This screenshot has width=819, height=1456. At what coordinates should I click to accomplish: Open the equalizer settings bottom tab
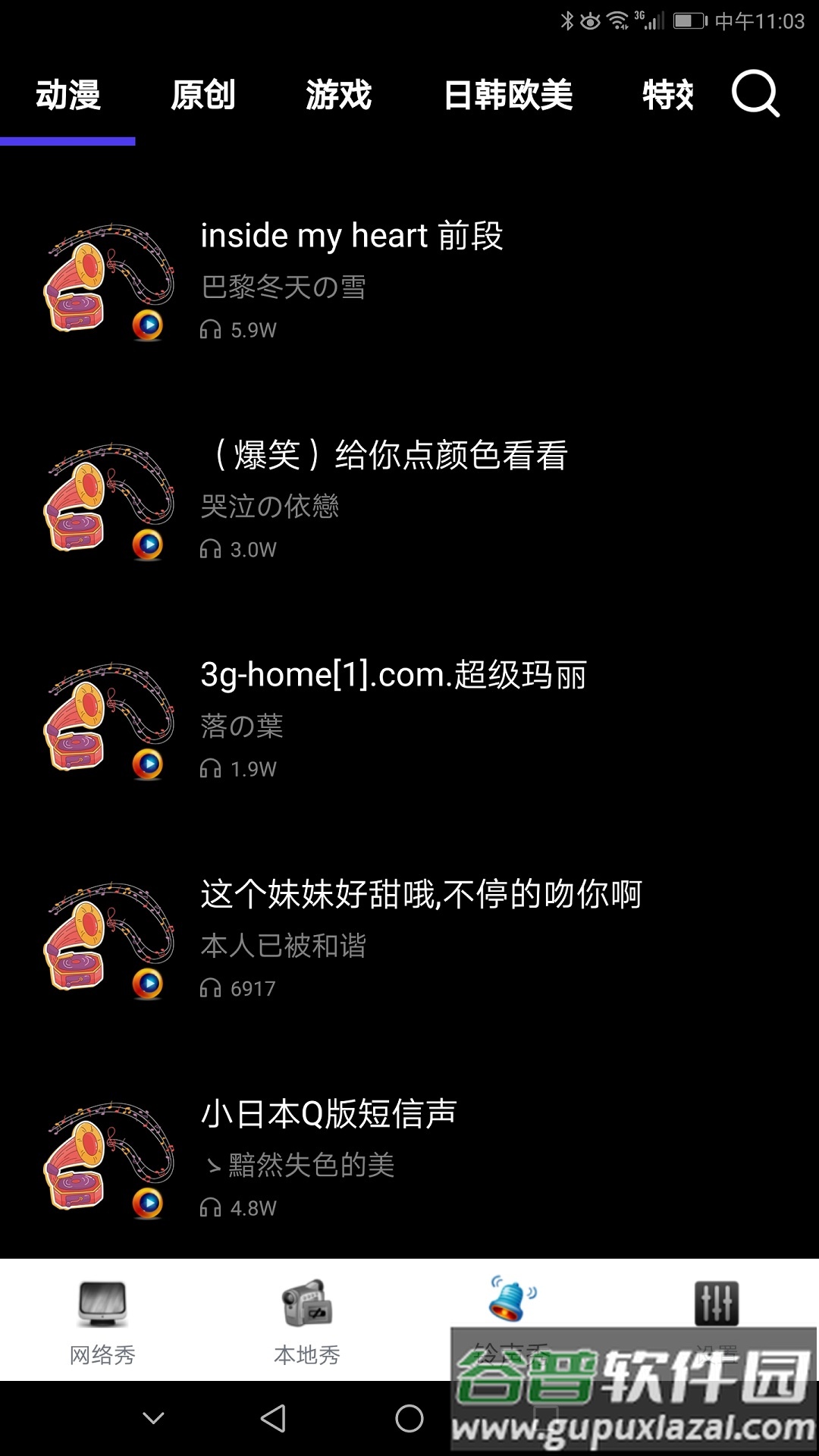(716, 1304)
